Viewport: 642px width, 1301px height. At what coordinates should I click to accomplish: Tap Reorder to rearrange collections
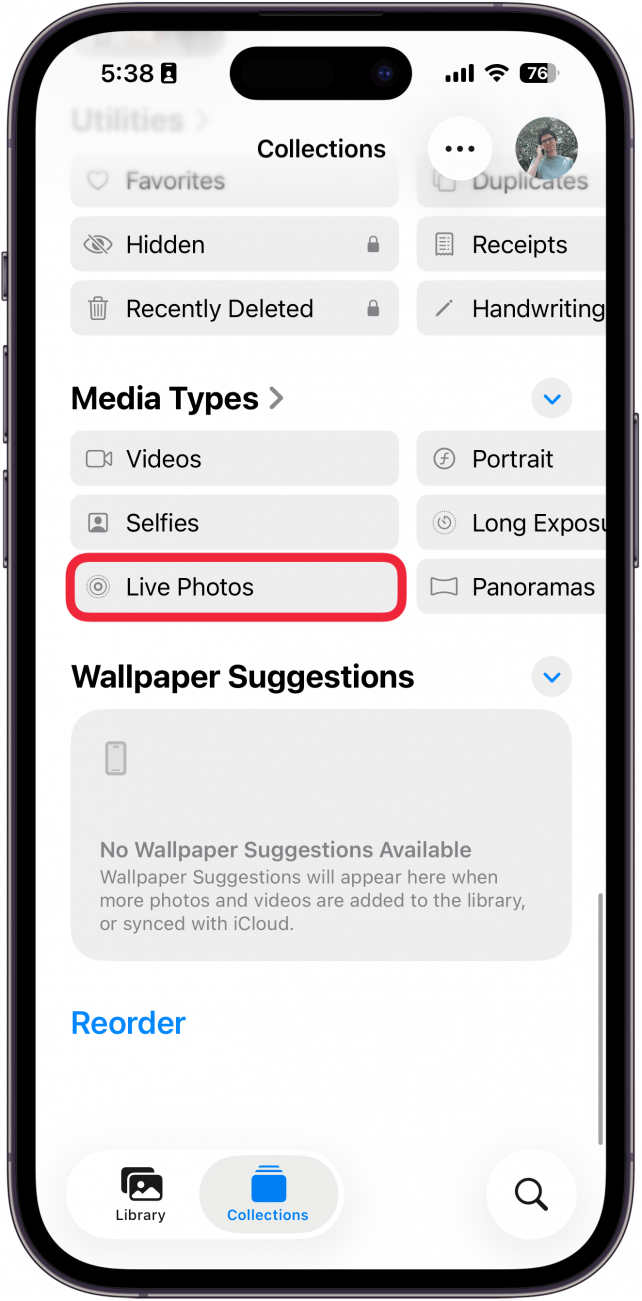128,1023
